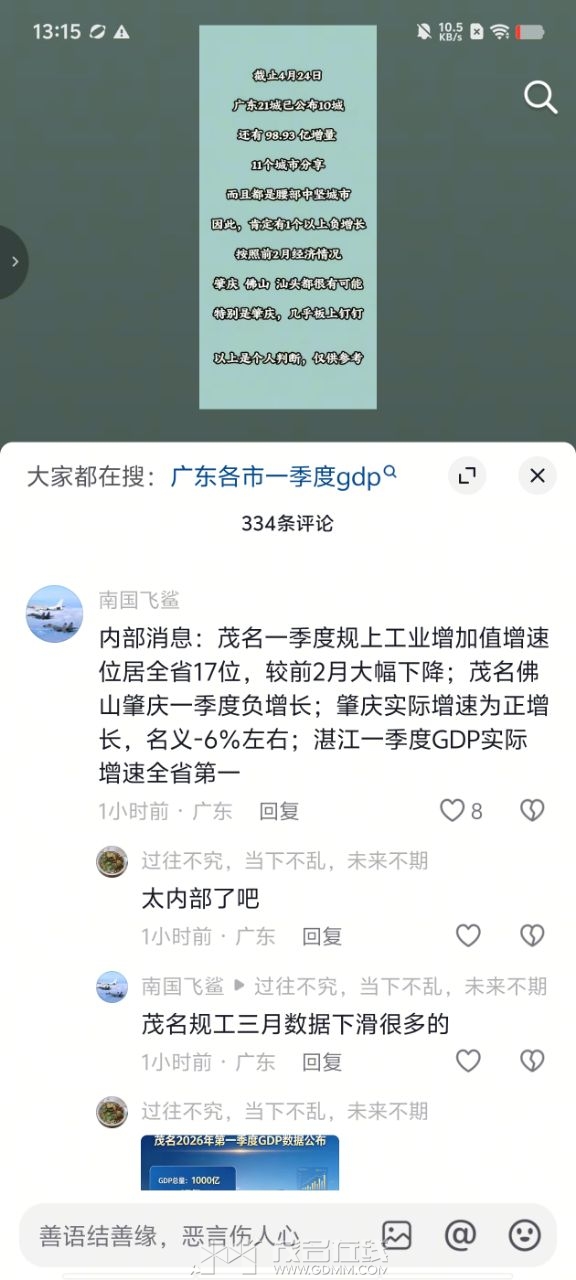The height and width of the screenshot is (1280, 576).
Task: Close the comments panel
Action: click(537, 476)
